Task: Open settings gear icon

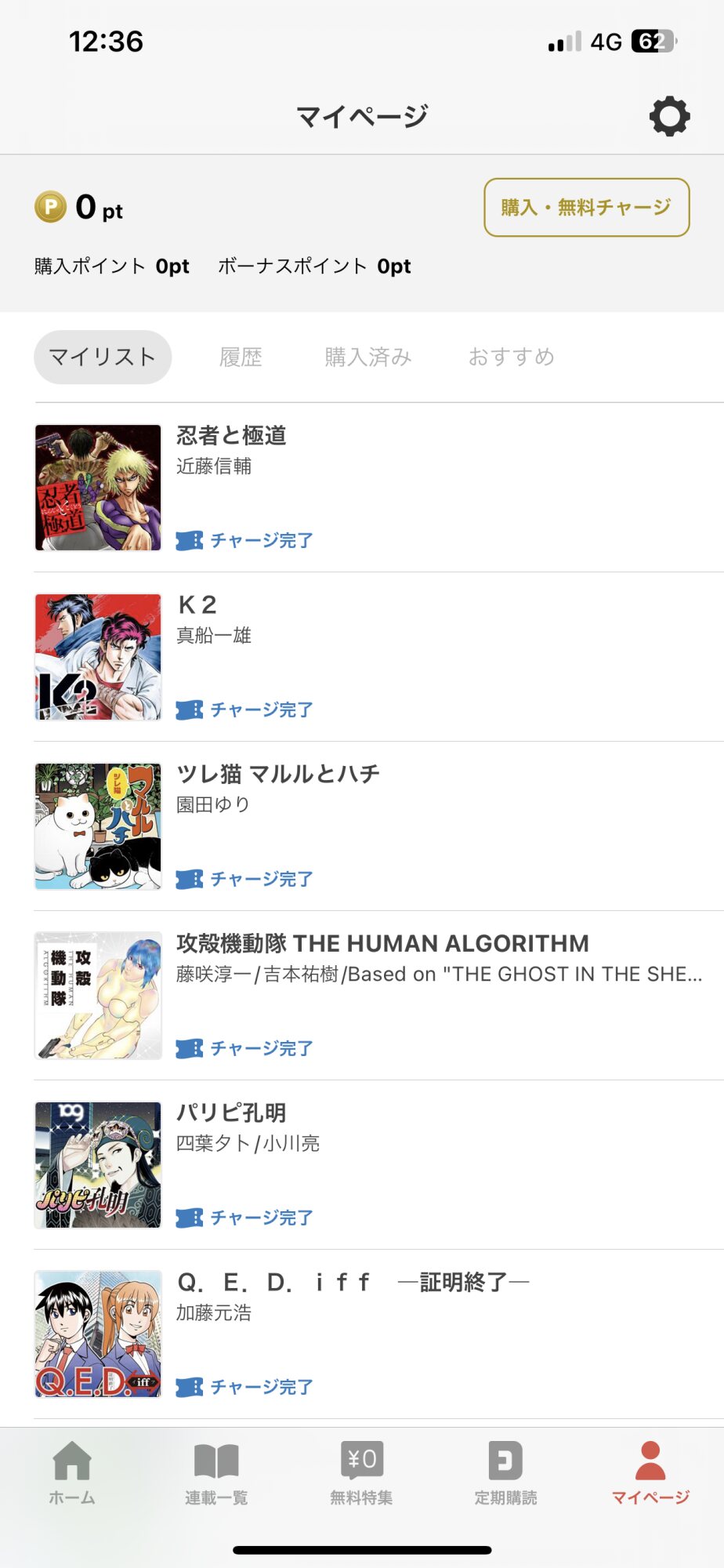Action: 669,117
